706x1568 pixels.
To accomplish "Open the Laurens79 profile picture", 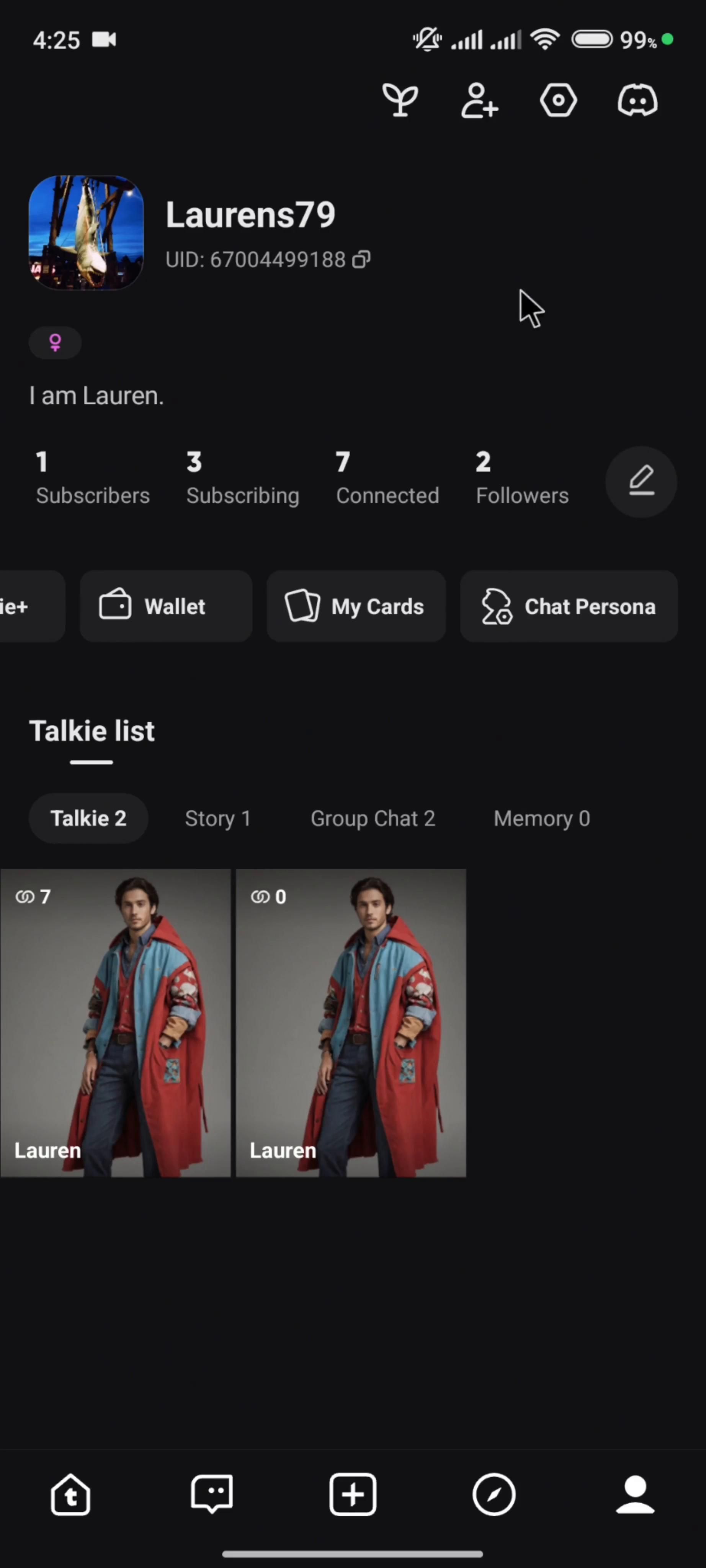I will click(x=86, y=232).
